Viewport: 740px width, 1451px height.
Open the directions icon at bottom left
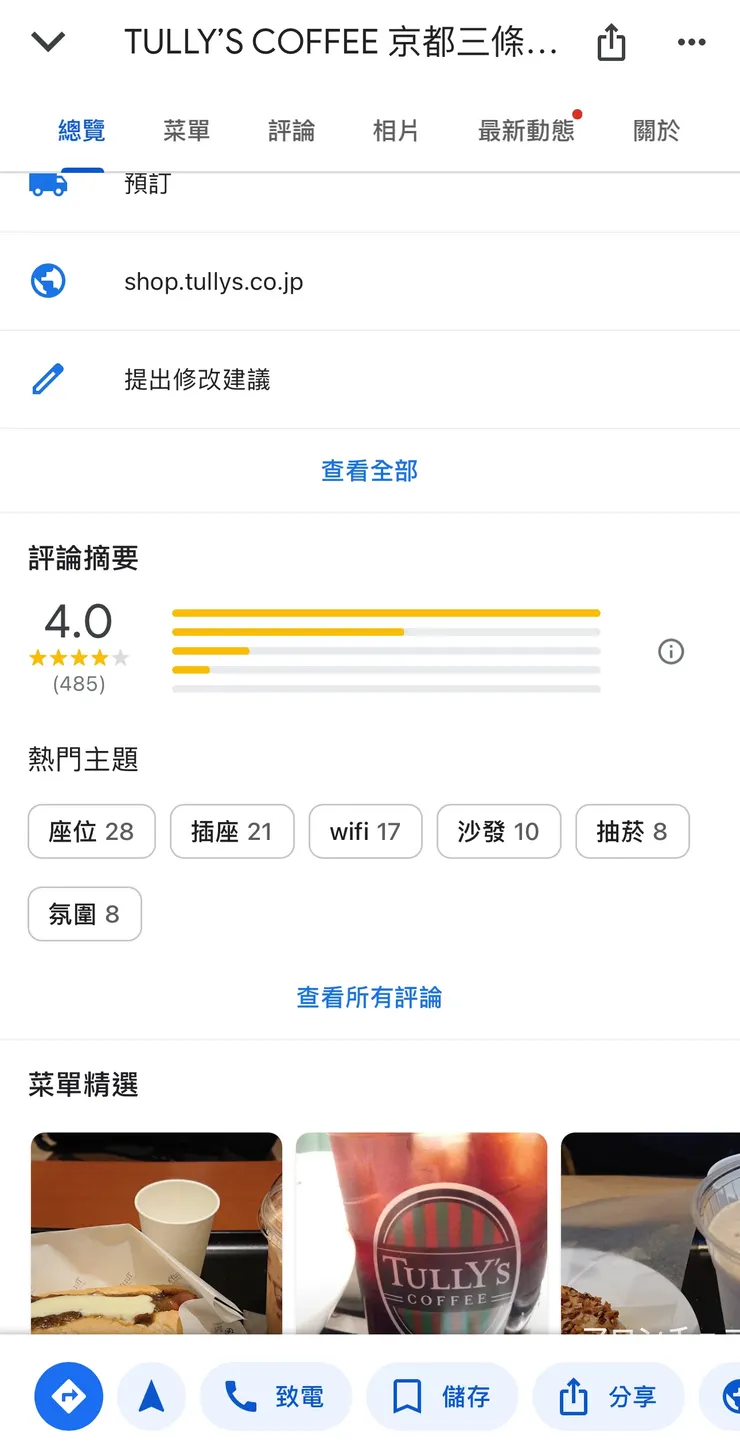coord(67,1396)
